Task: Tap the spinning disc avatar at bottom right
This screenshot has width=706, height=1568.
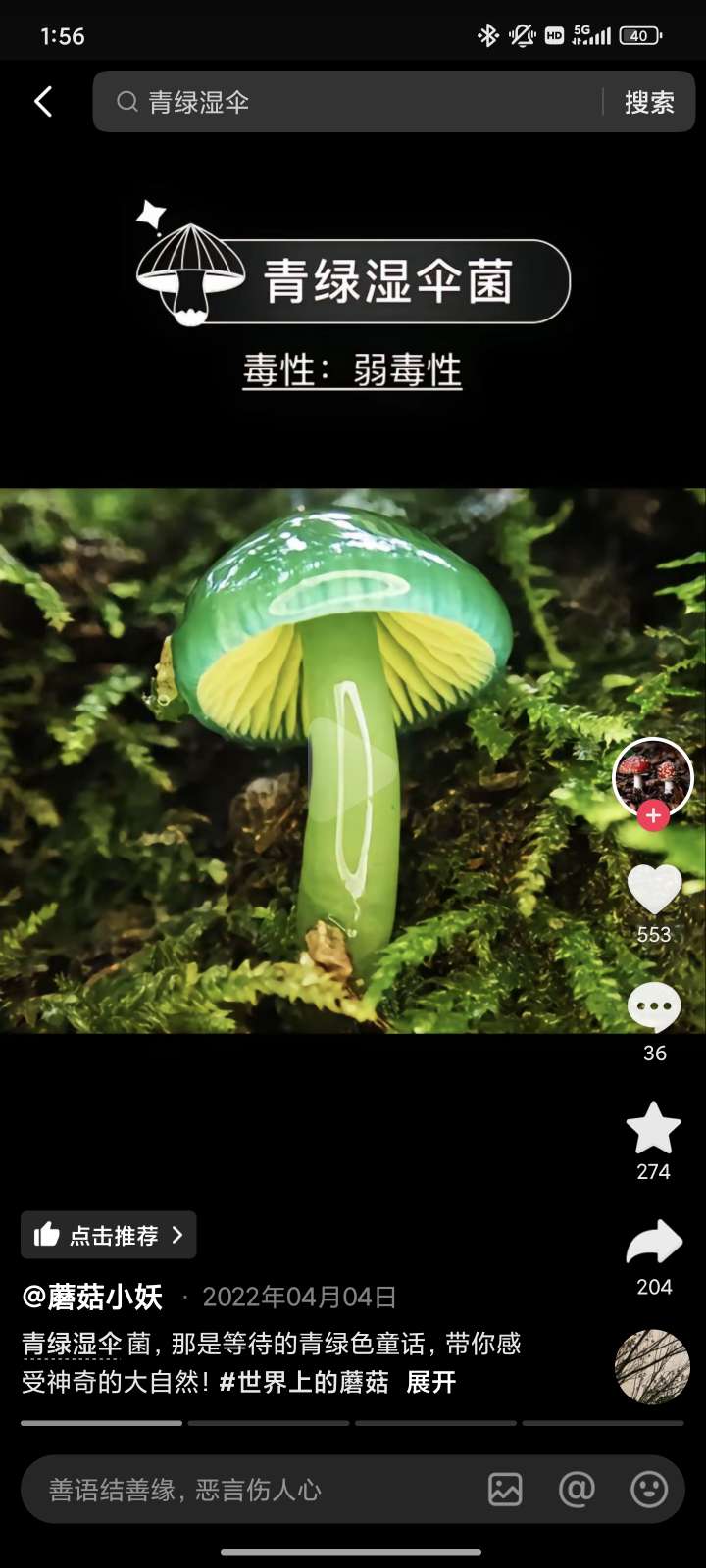Action: click(x=649, y=1366)
